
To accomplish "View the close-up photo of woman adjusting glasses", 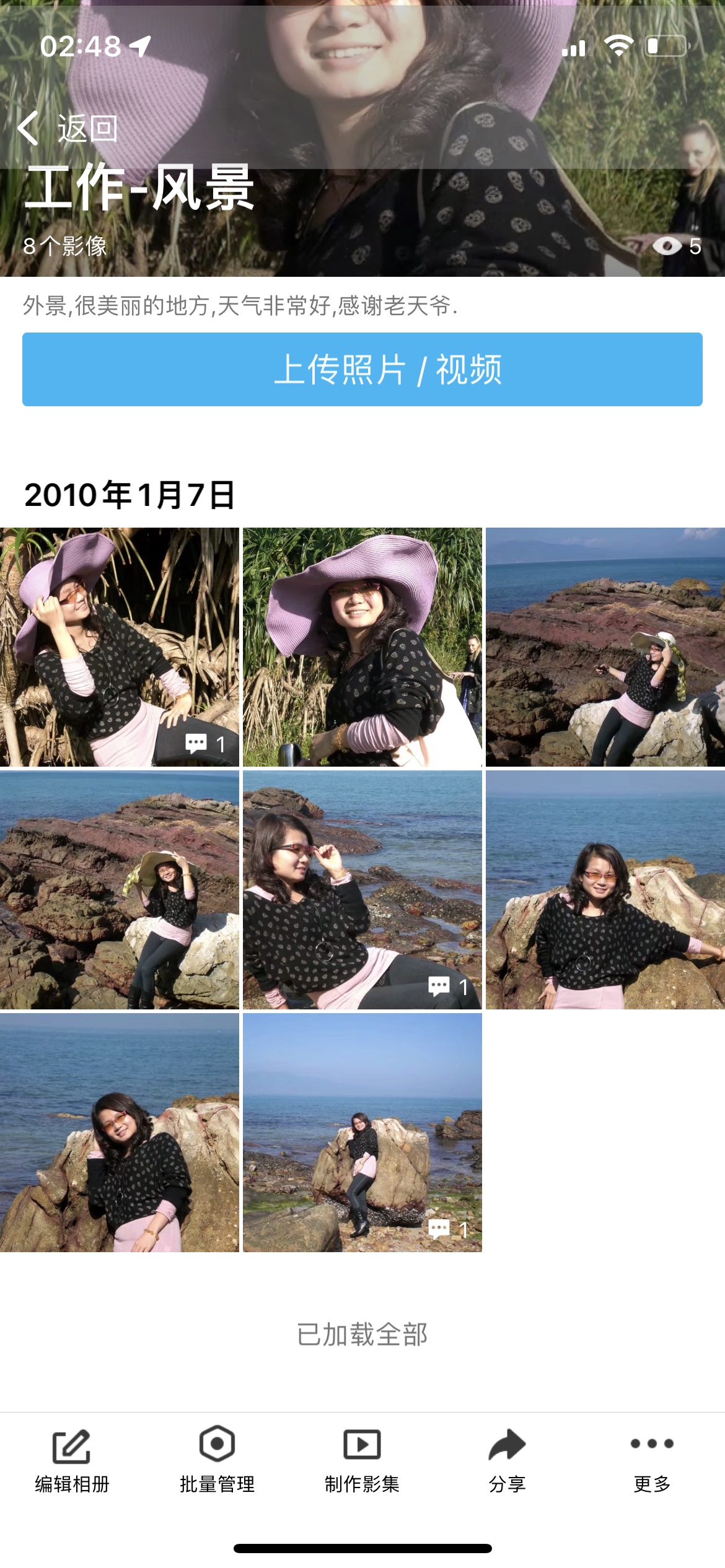I will pos(362,890).
